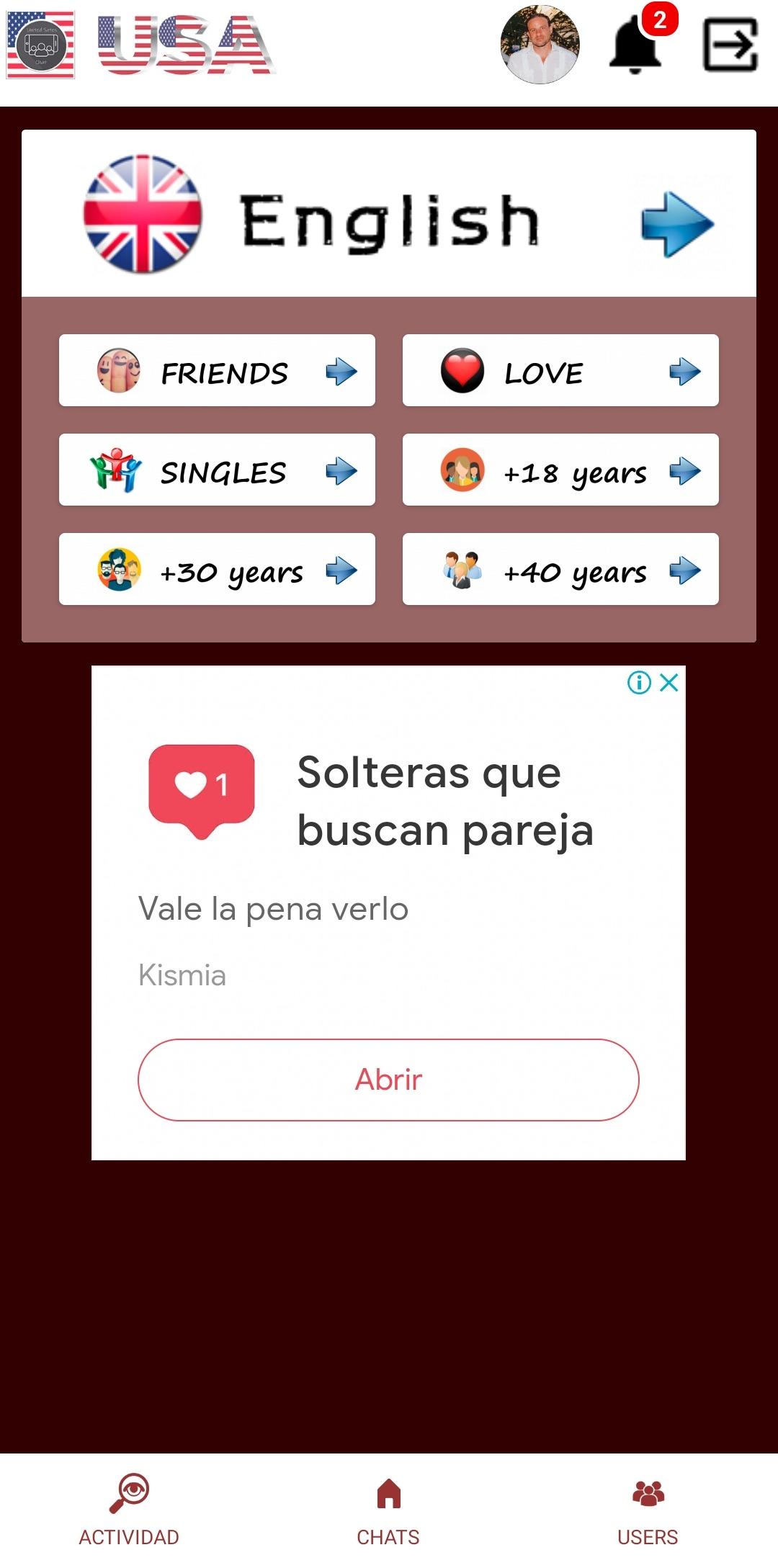The height and width of the screenshot is (1568, 778).
Task: Open the notifications bell
Action: tap(635, 45)
